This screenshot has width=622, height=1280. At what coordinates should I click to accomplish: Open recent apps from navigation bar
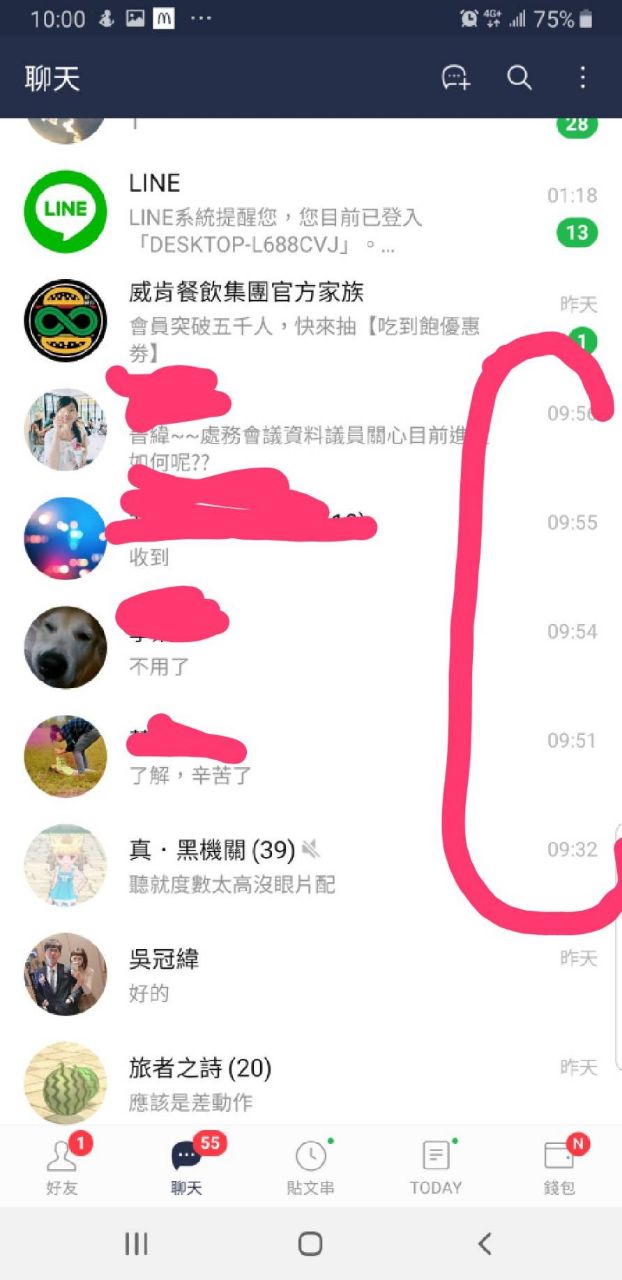136,1243
